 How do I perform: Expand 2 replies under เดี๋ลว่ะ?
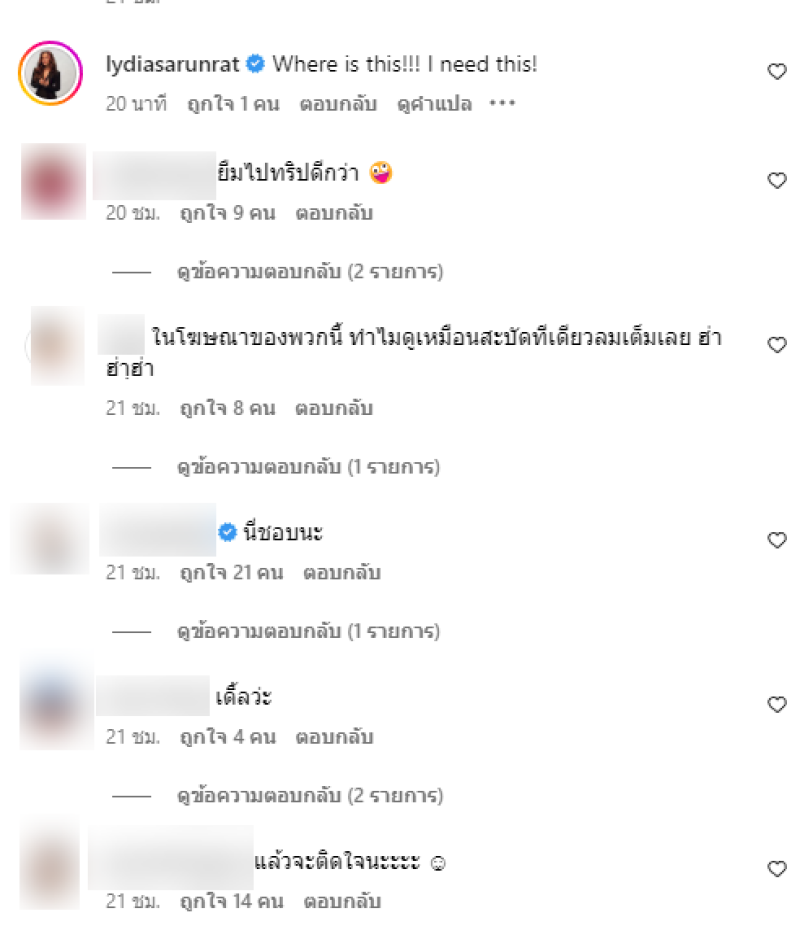click(x=310, y=796)
